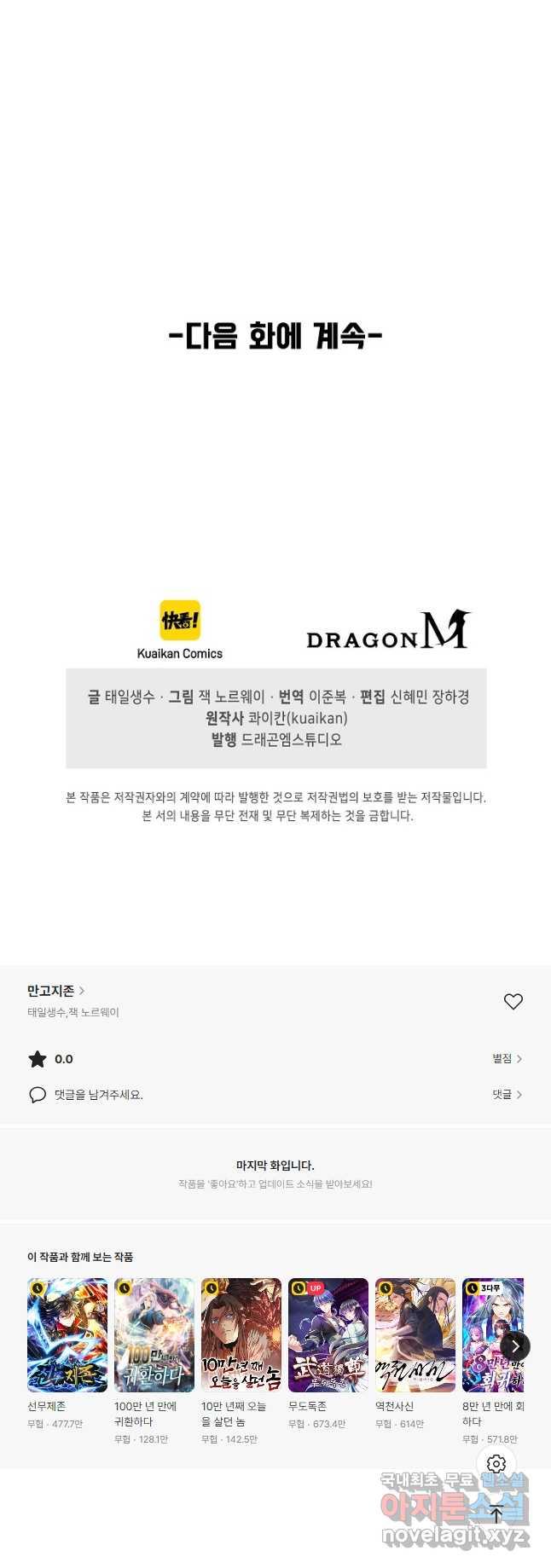Show more recommendations with the next arrow
The height and width of the screenshot is (1568, 551).
click(x=515, y=1346)
